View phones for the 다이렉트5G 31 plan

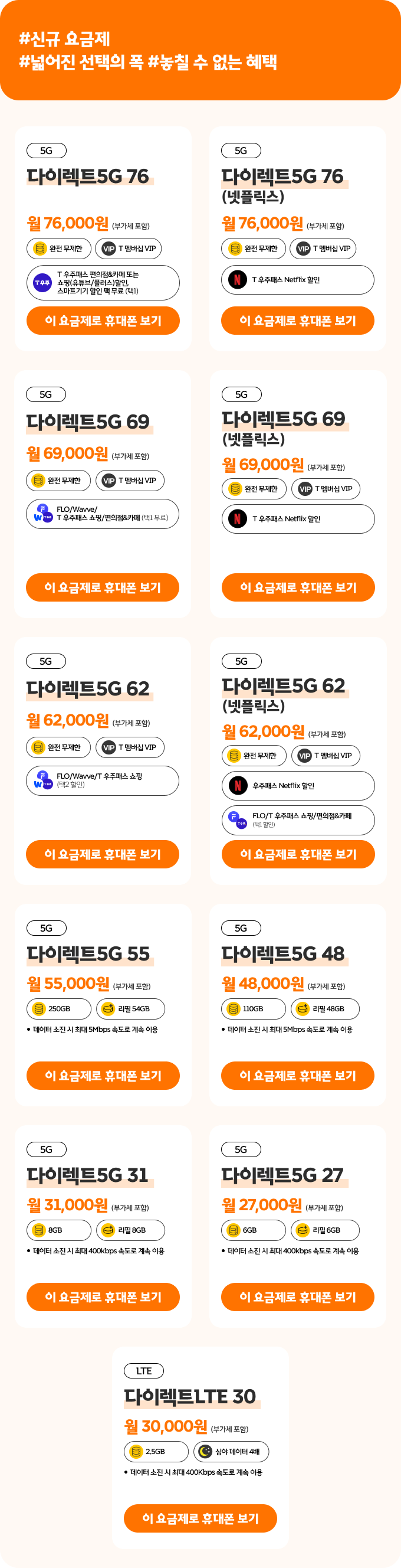click(103, 1297)
